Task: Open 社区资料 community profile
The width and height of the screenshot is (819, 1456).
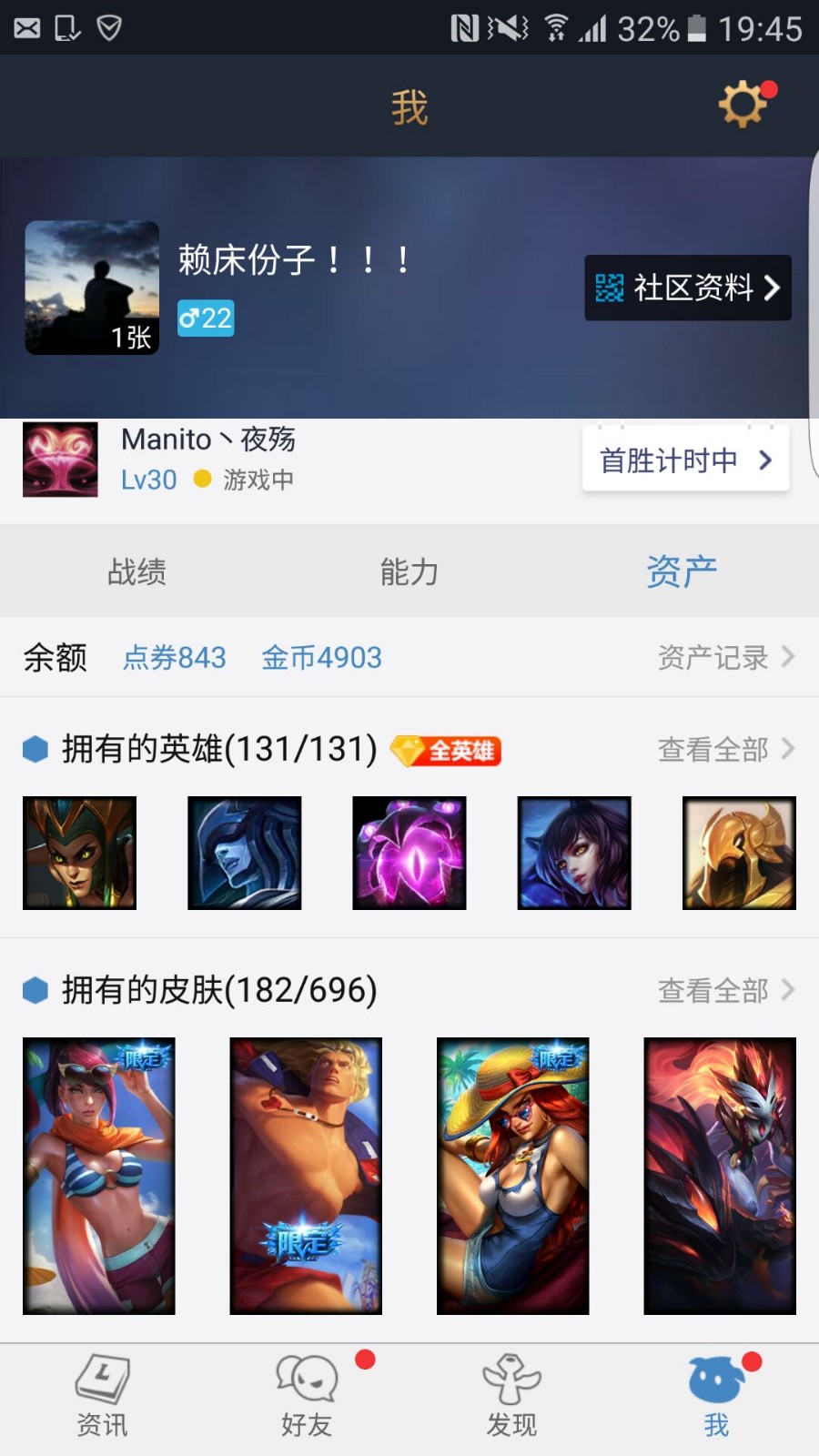Action: point(687,288)
